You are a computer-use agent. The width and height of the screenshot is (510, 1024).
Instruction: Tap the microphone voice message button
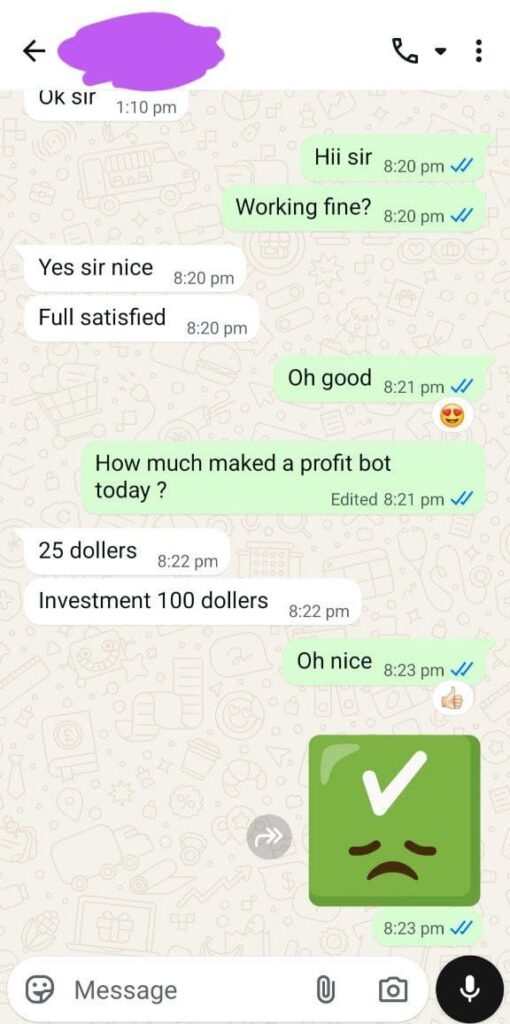(469, 989)
